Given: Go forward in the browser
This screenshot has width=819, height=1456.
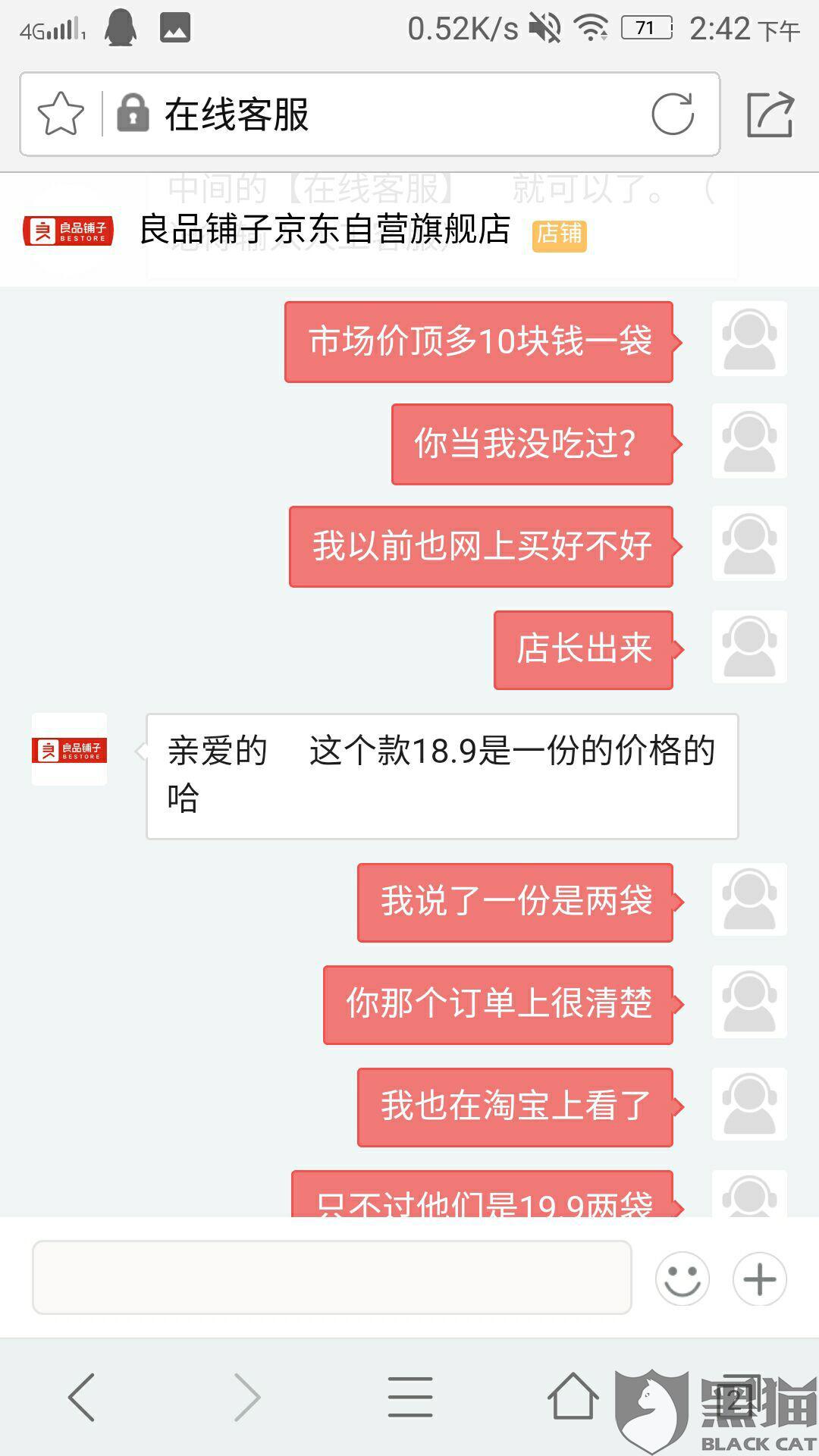Looking at the screenshot, I should [x=246, y=1397].
